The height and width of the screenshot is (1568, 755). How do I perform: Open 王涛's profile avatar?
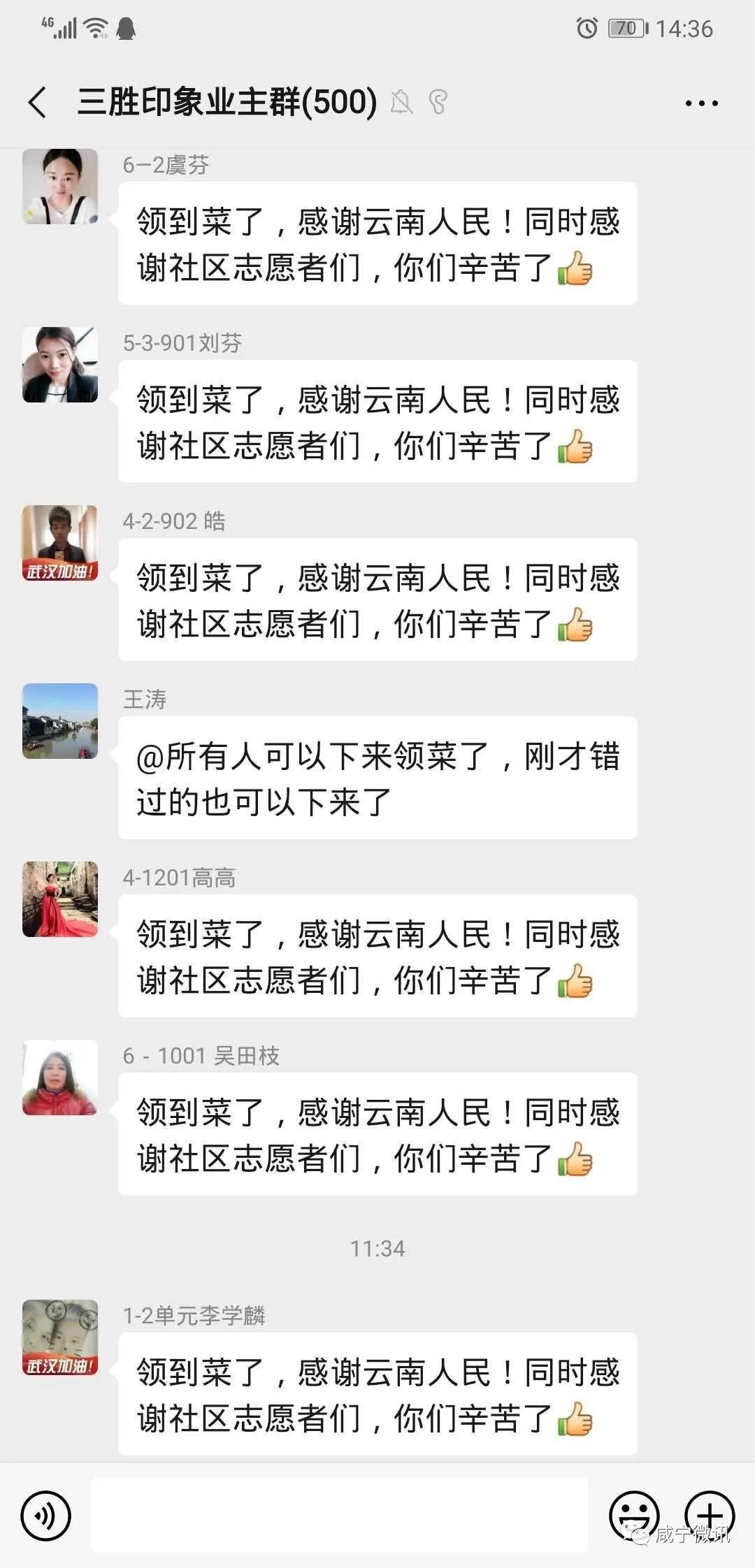click(60, 721)
